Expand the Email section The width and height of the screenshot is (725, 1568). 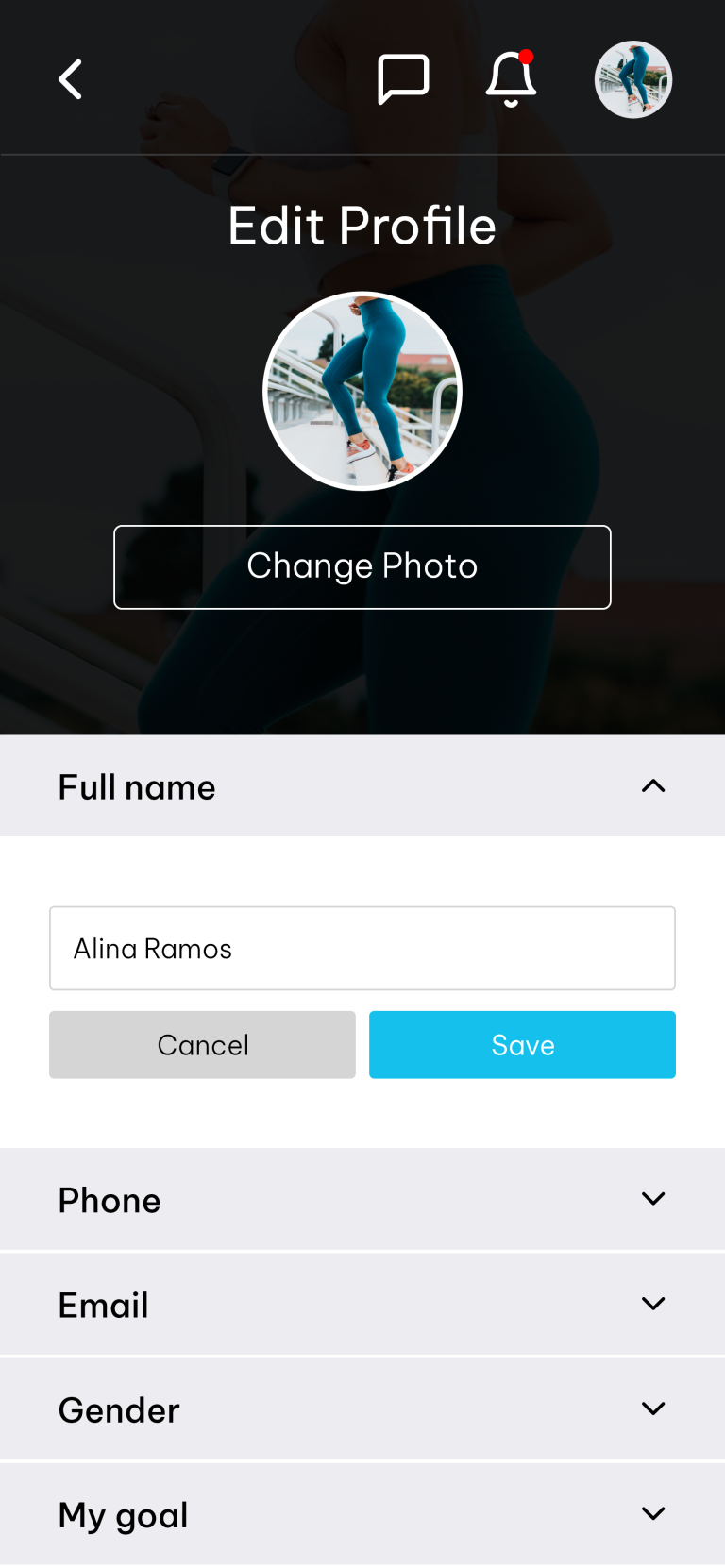click(x=652, y=1304)
